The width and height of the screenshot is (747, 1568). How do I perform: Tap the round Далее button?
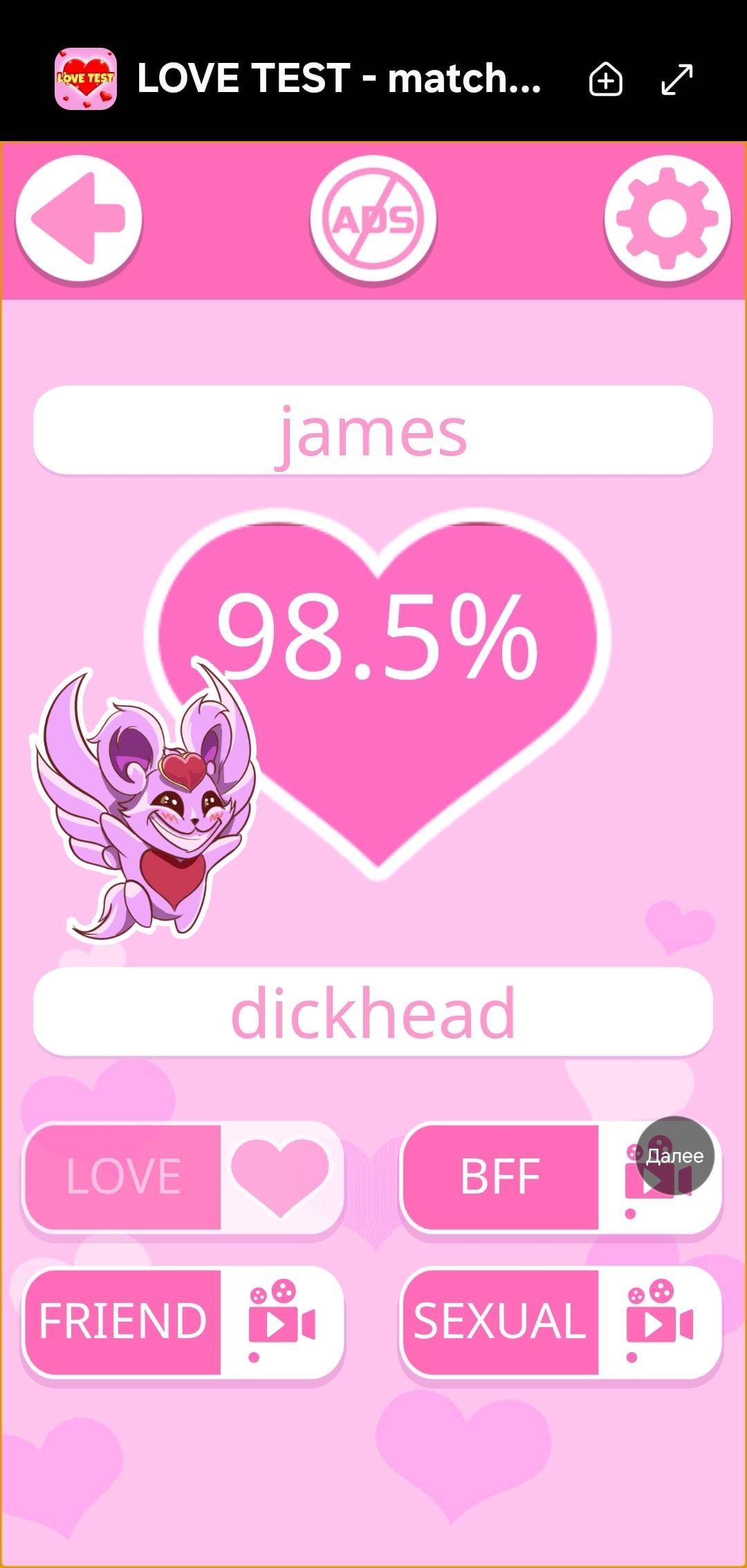click(x=674, y=1156)
